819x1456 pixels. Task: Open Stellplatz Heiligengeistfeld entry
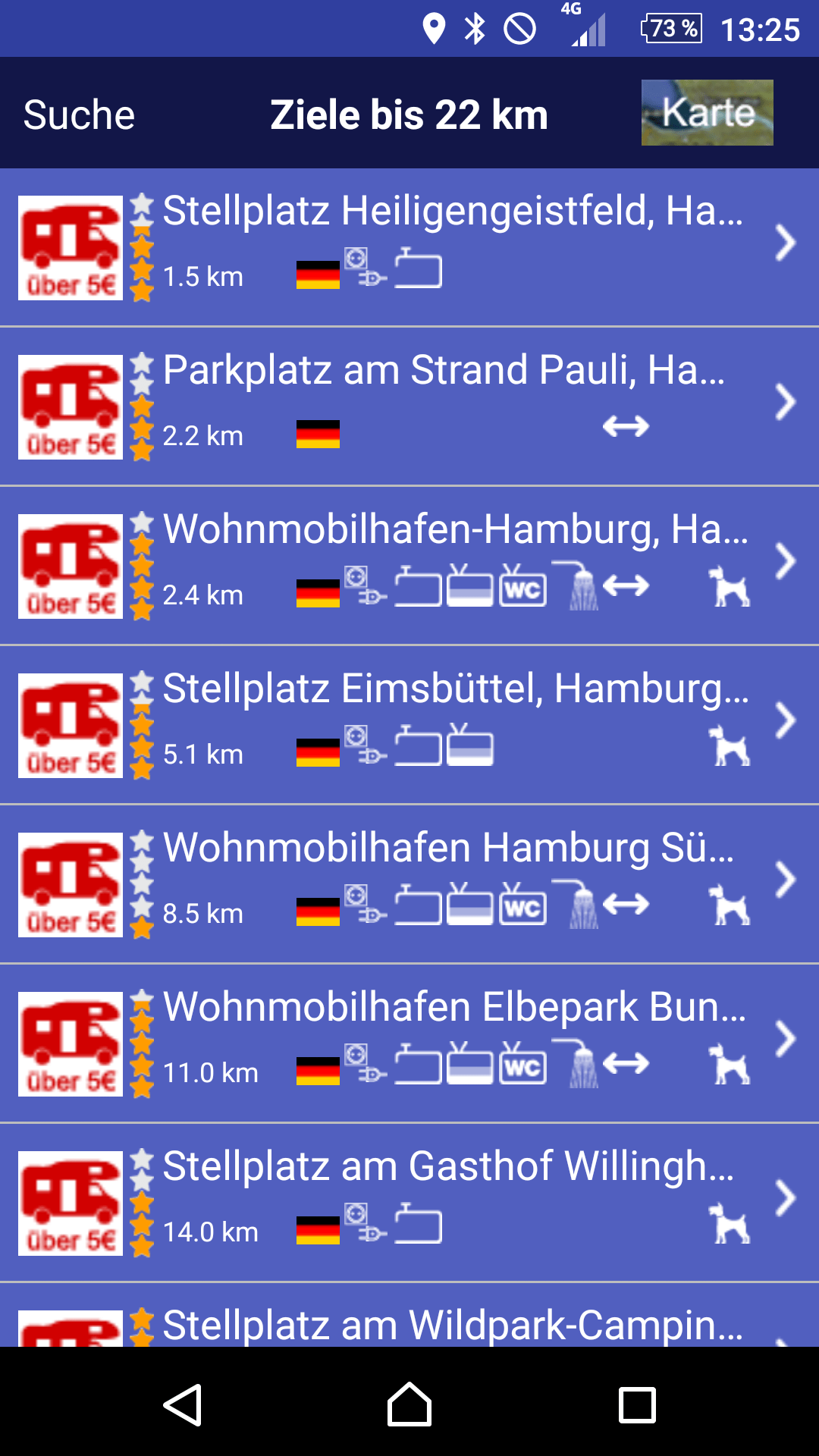click(409, 246)
